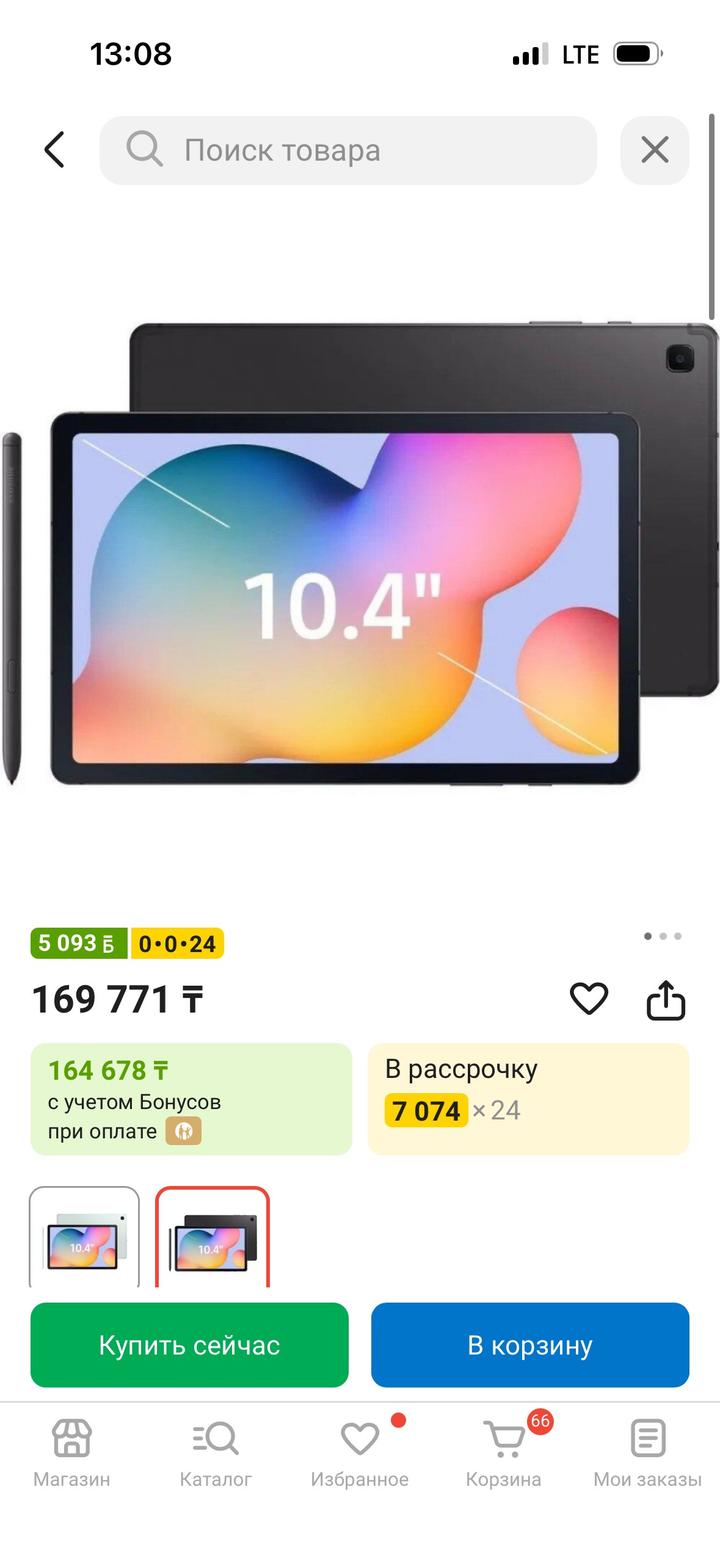
Task: Add product to favorites with heart icon
Action: [589, 998]
